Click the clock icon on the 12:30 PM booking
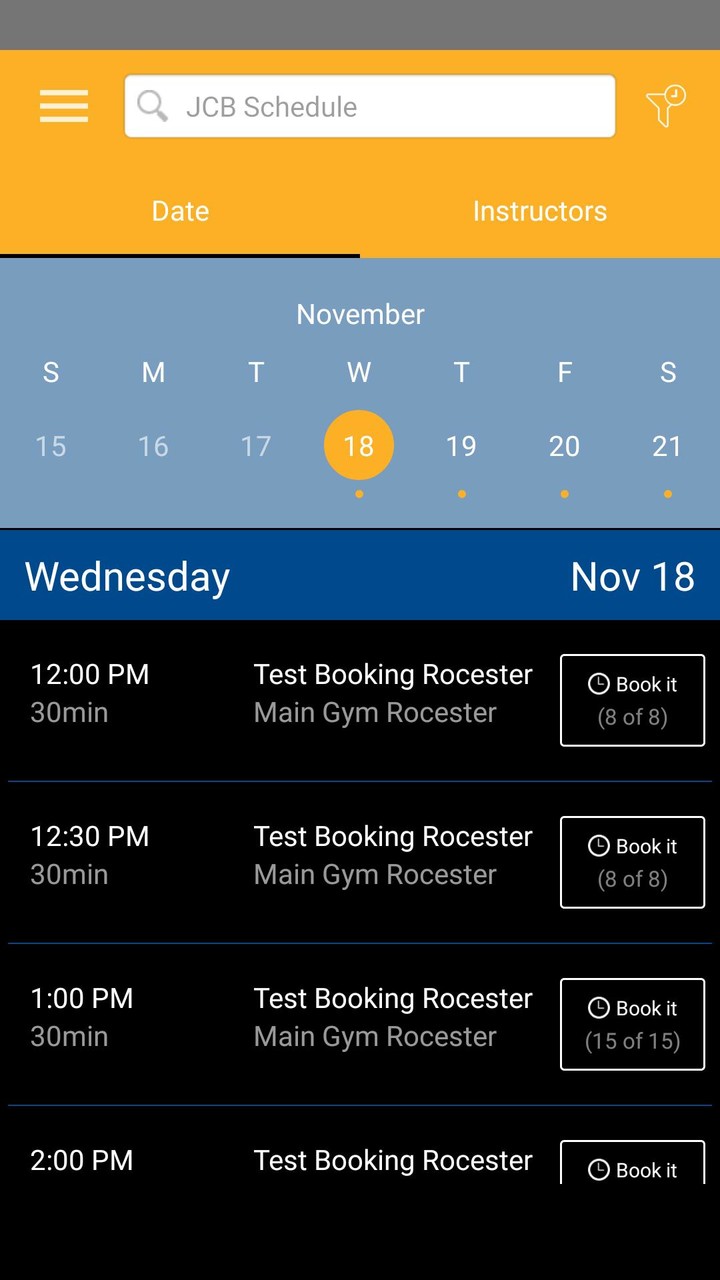 (x=598, y=846)
